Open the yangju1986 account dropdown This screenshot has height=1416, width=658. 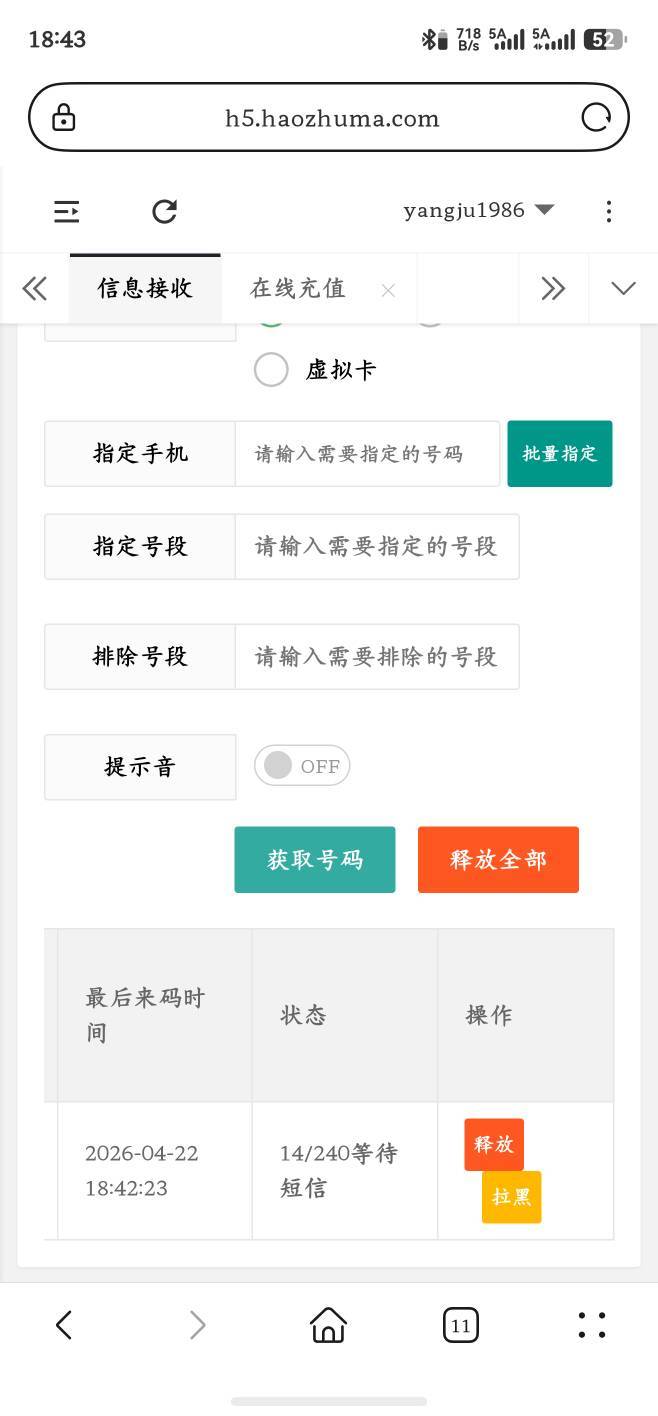tap(479, 210)
